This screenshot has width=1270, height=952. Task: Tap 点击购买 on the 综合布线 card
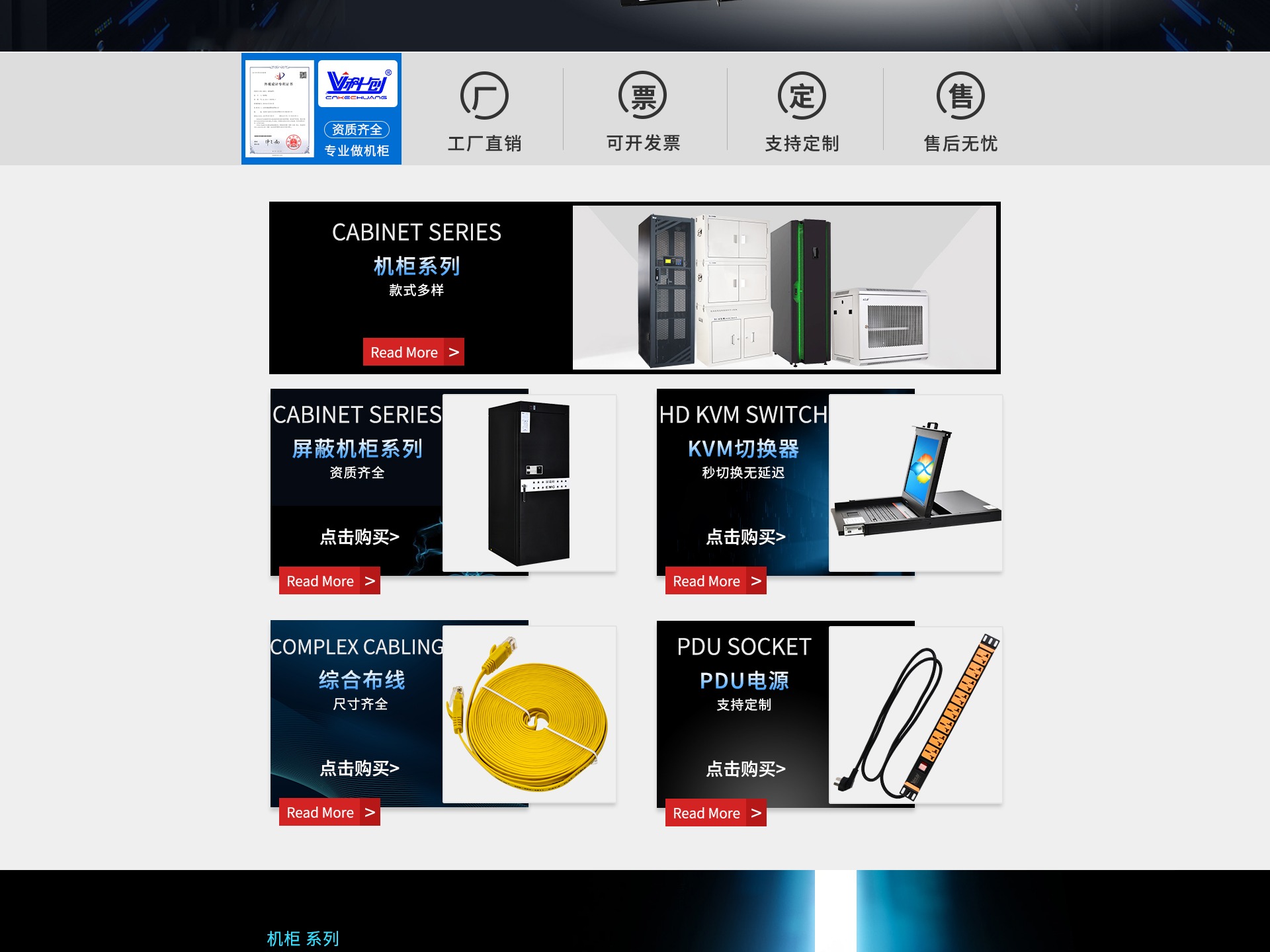click(x=359, y=768)
